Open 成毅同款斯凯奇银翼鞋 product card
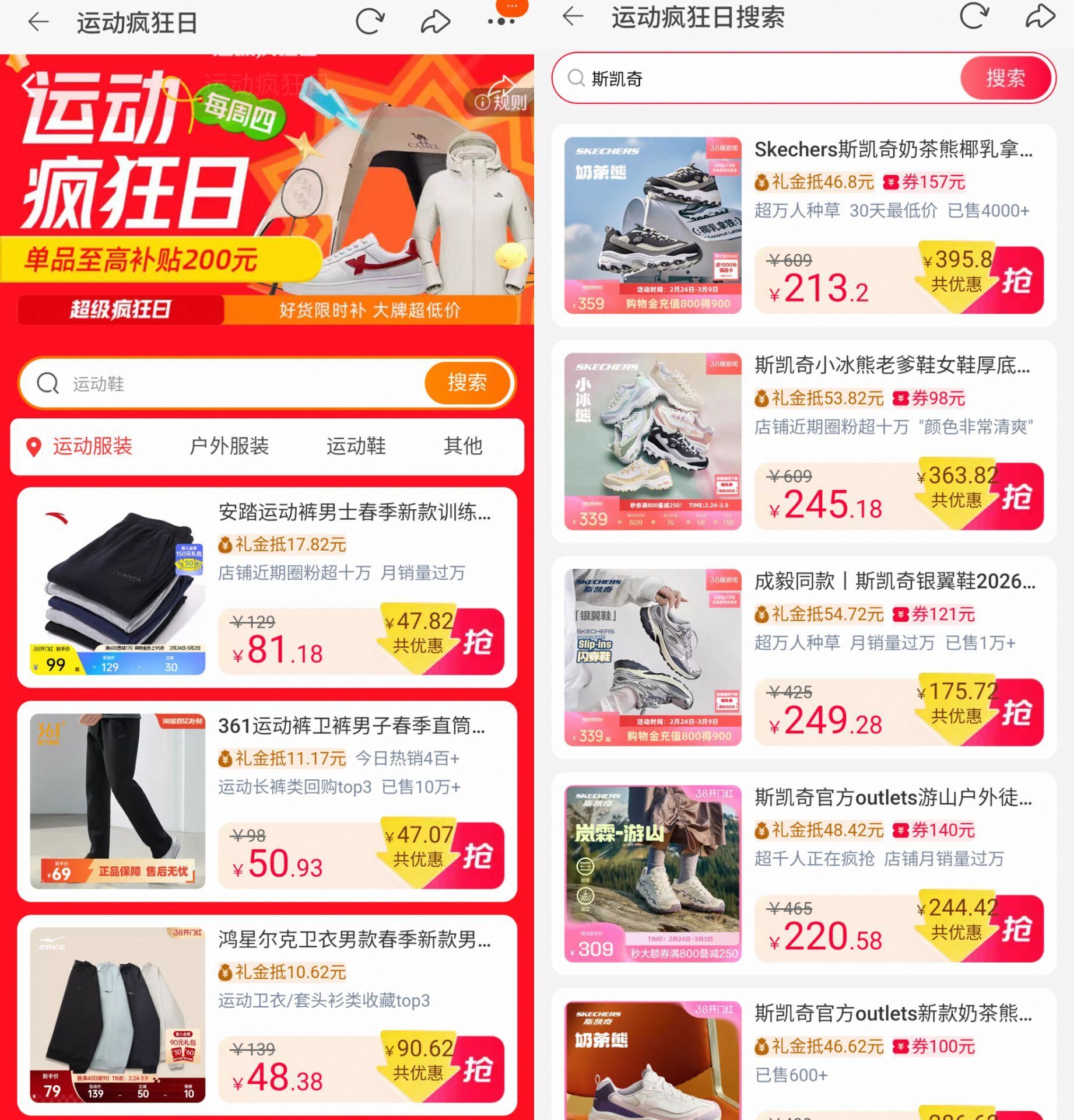 click(x=894, y=582)
